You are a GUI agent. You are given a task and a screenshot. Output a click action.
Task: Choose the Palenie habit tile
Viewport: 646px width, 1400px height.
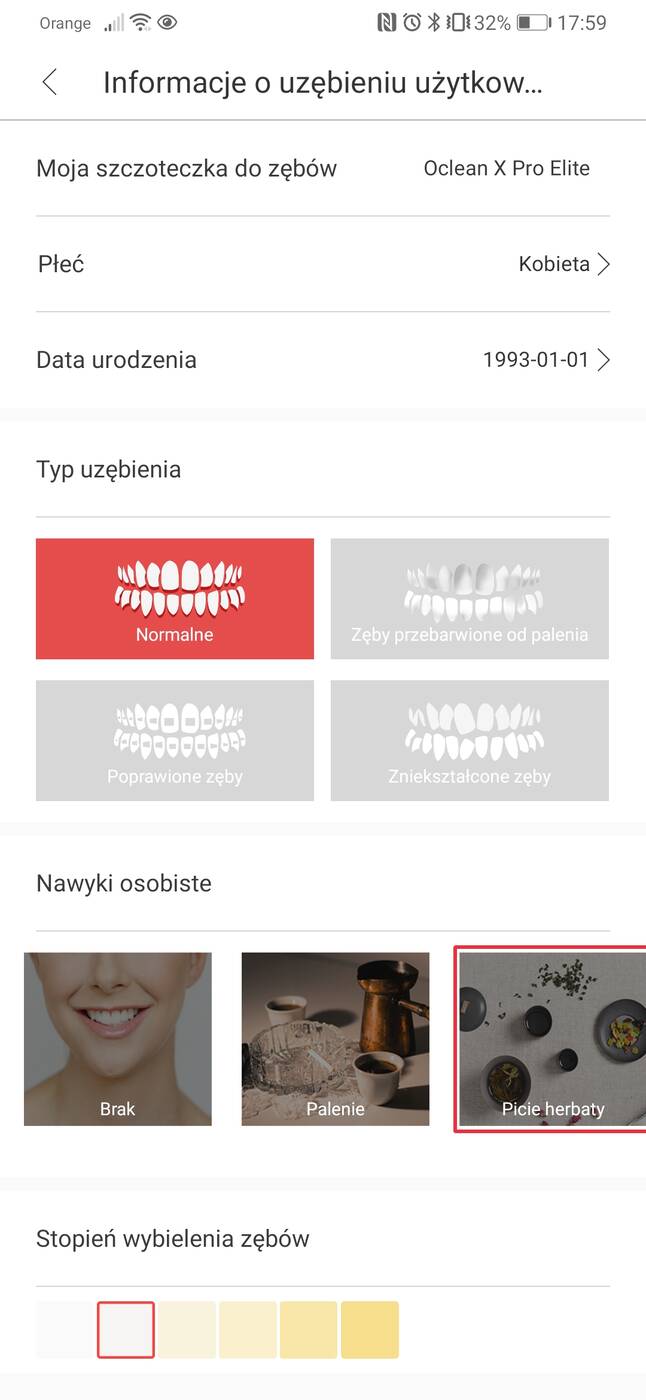click(x=335, y=1038)
